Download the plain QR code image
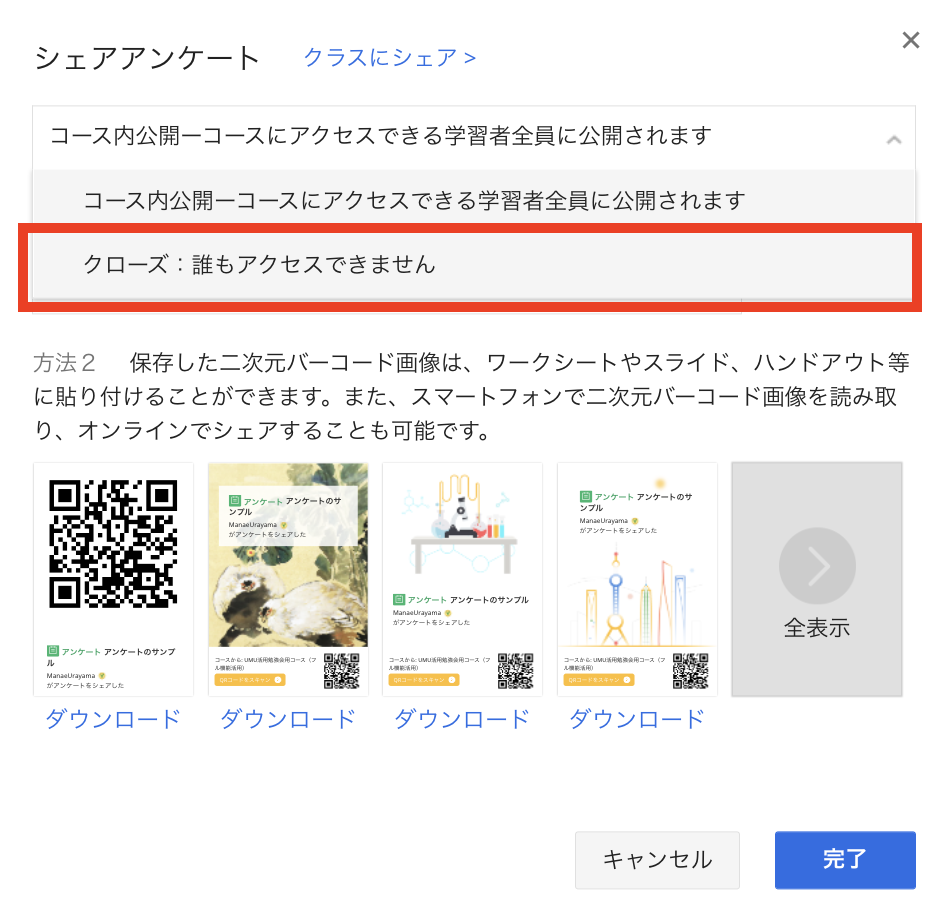946x912 pixels. [x=113, y=718]
